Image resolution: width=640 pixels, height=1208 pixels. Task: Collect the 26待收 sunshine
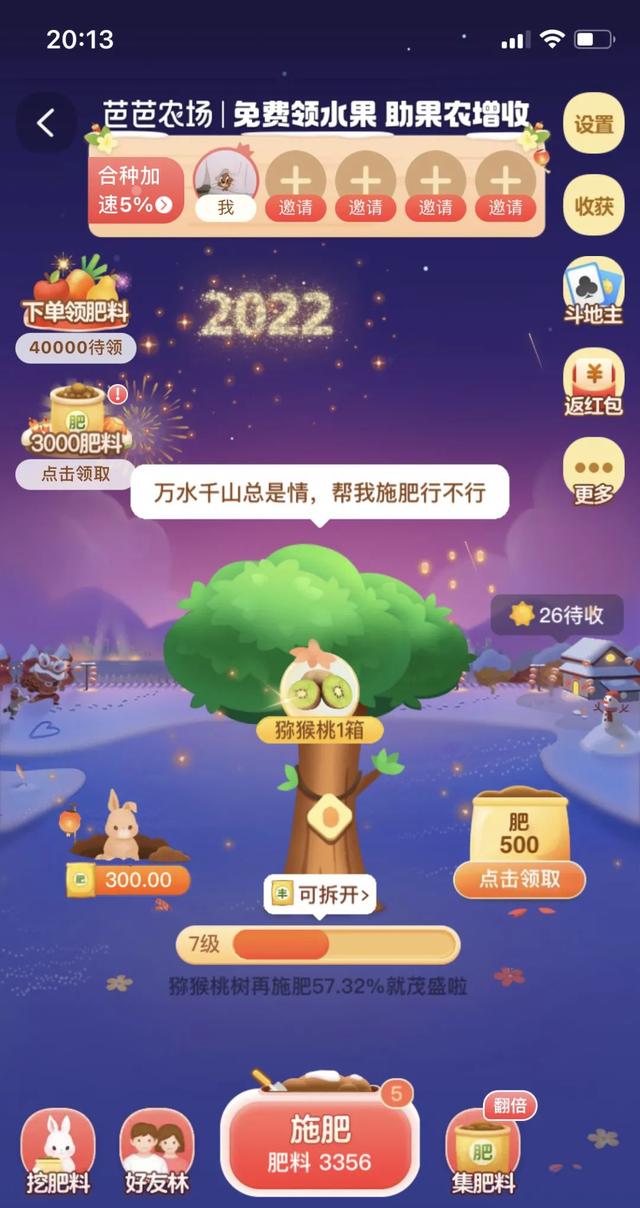click(x=557, y=615)
